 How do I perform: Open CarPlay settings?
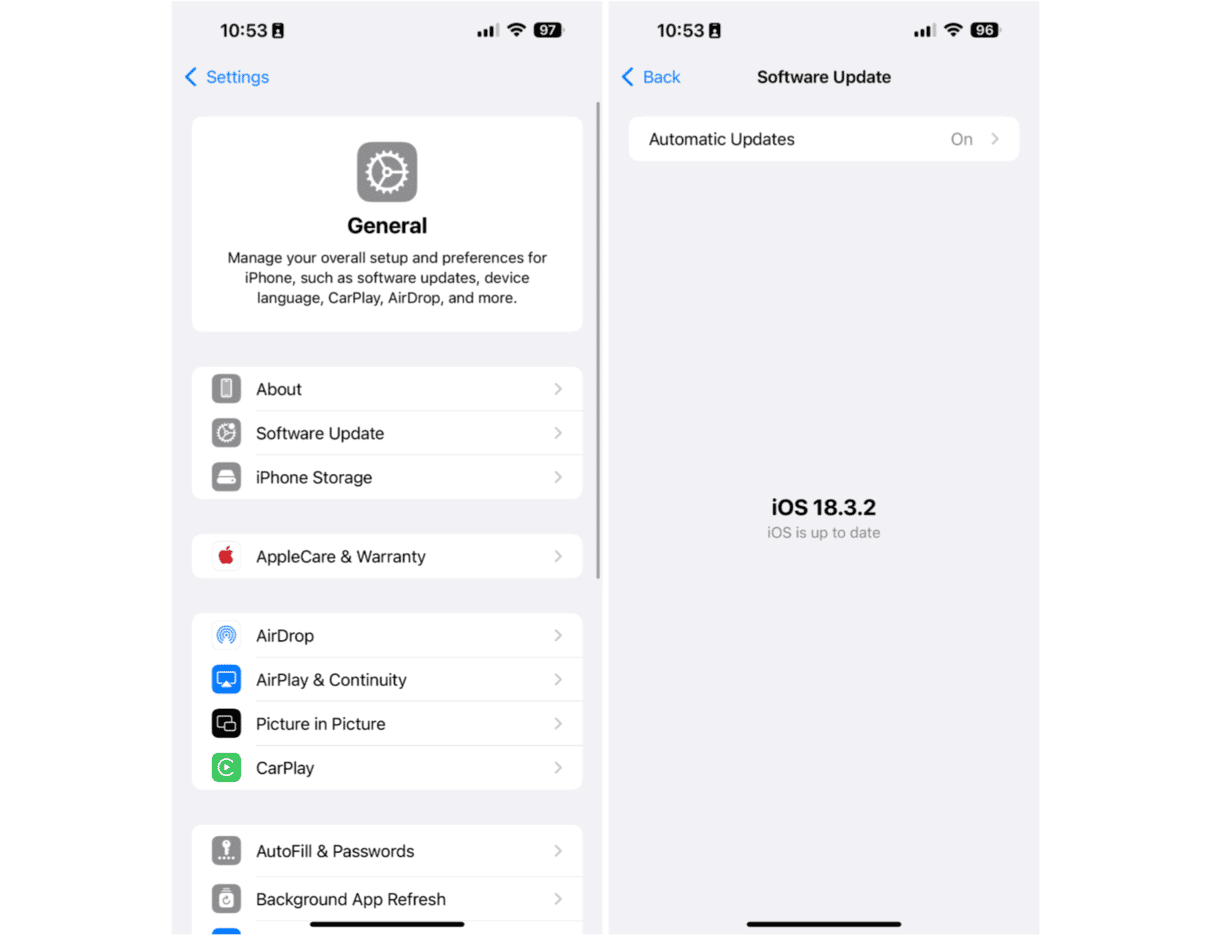tap(387, 767)
